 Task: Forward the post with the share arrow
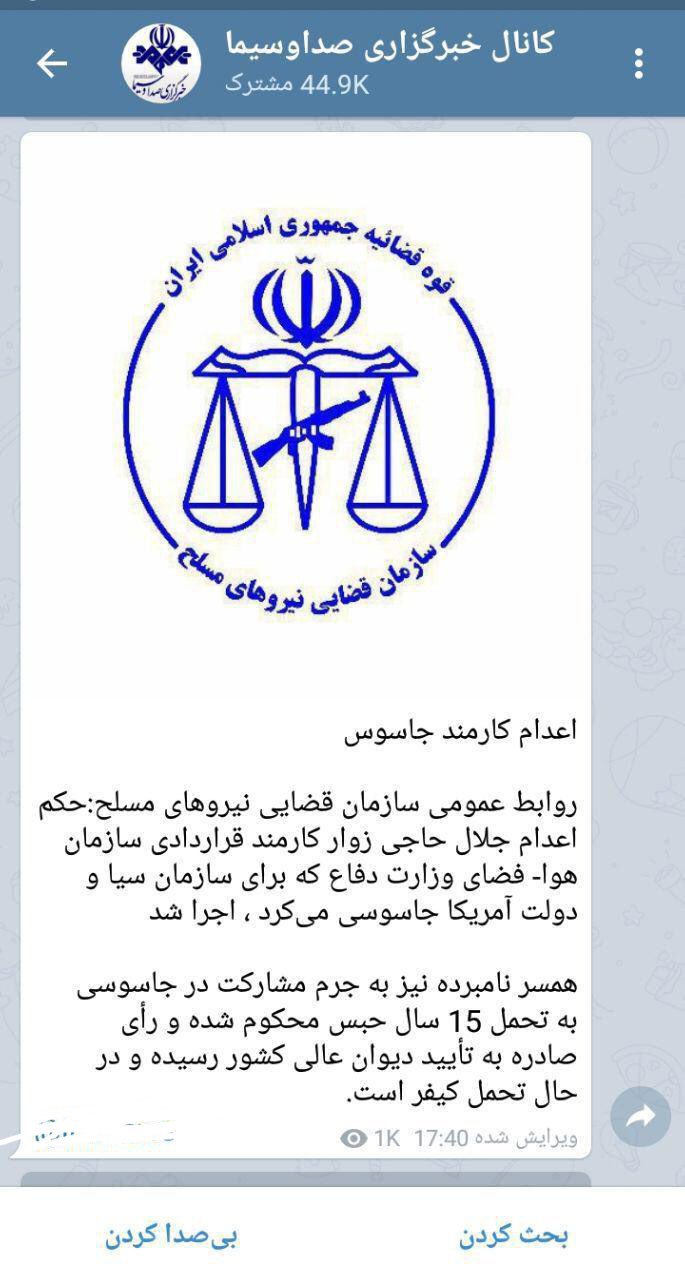coord(640,1117)
